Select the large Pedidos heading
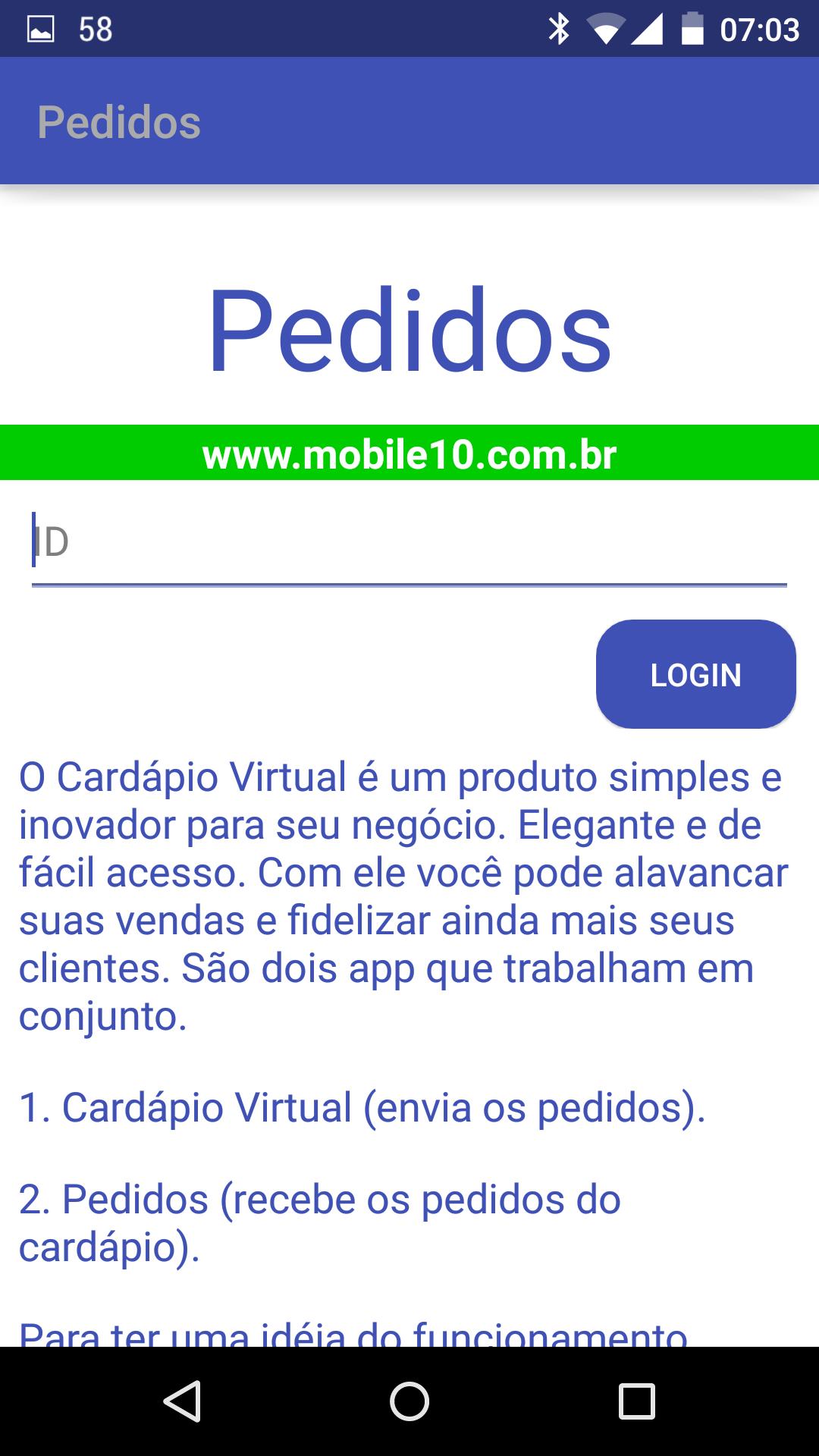The height and width of the screenshot is (1456, 819). [409, 330]
